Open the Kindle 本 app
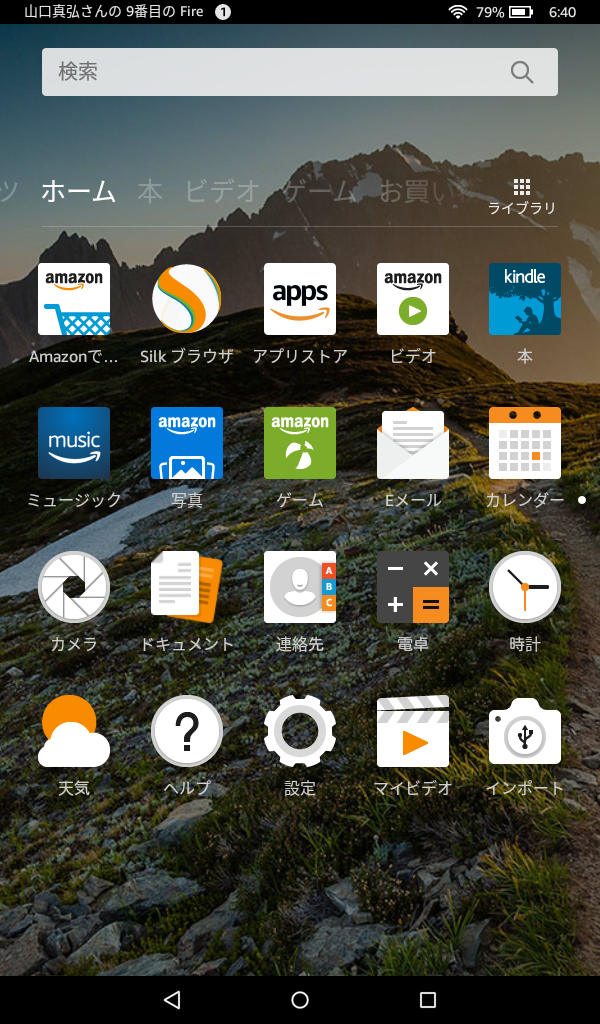600x1024 pixels. (525, 299)
